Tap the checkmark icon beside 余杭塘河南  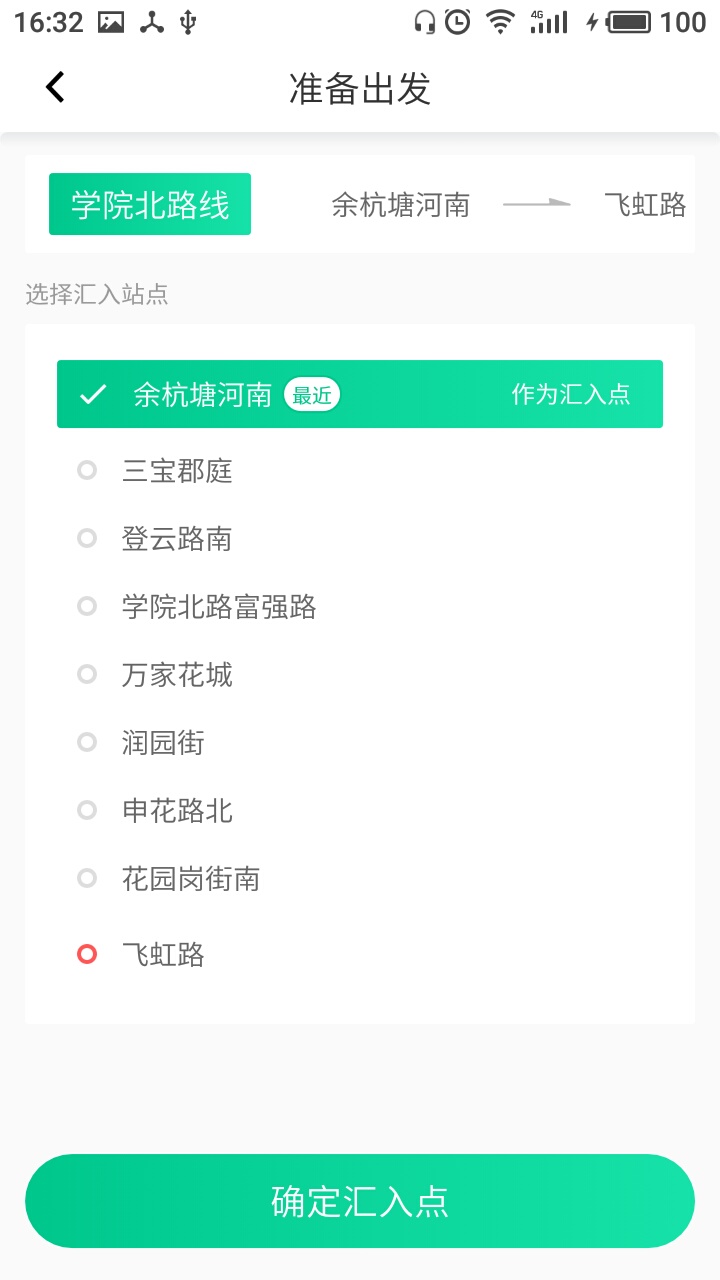click(93, 393)
